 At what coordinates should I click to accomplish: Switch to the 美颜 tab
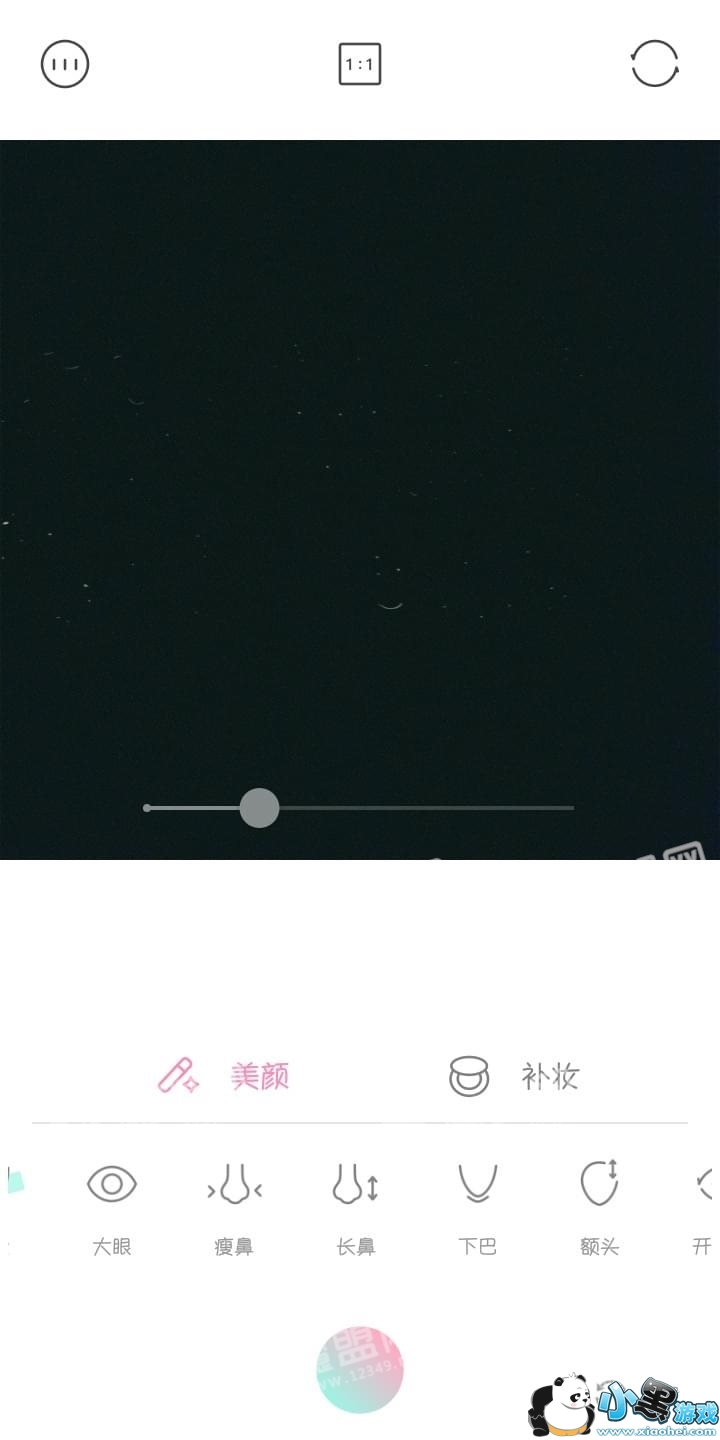[225, 1076]
